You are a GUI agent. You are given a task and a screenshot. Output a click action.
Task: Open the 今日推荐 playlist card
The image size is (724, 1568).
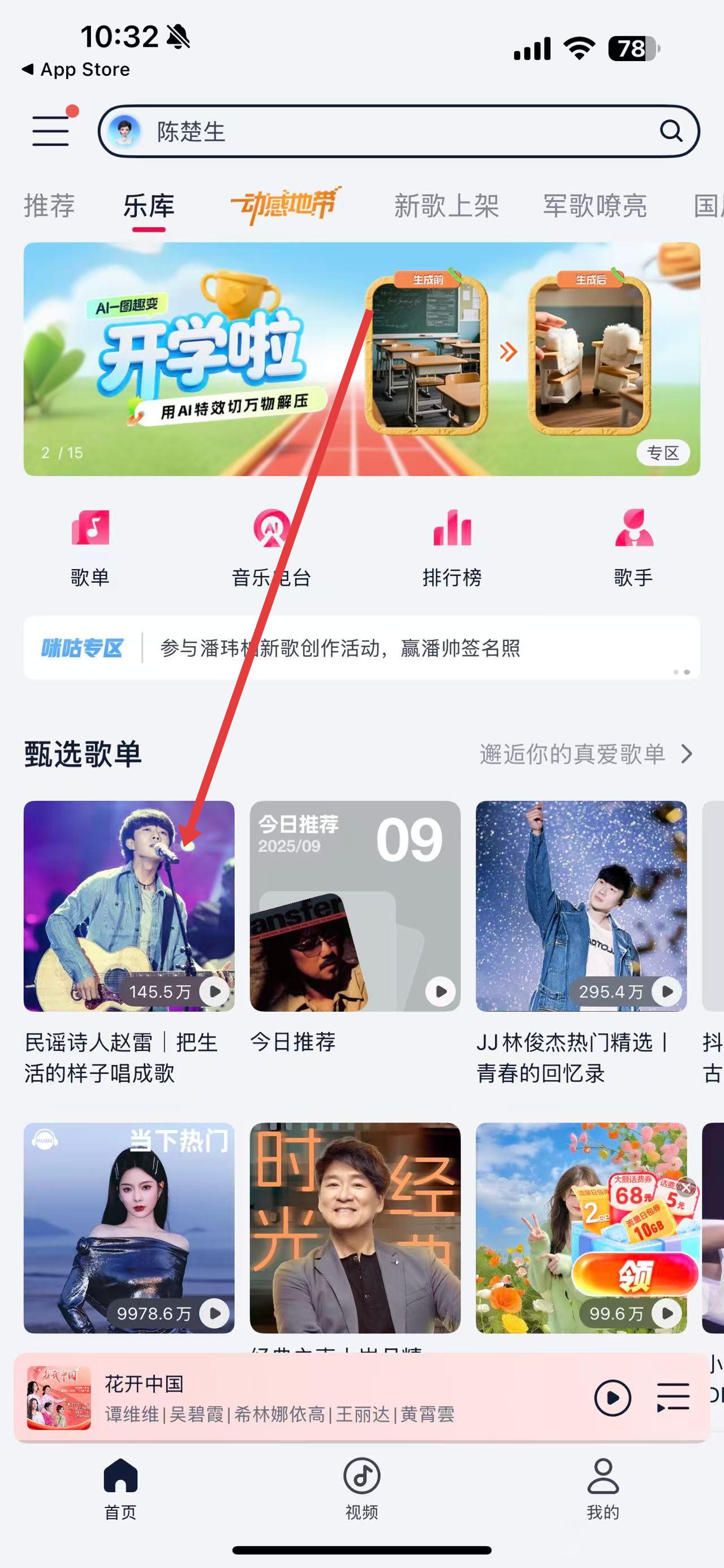point(355,906)
